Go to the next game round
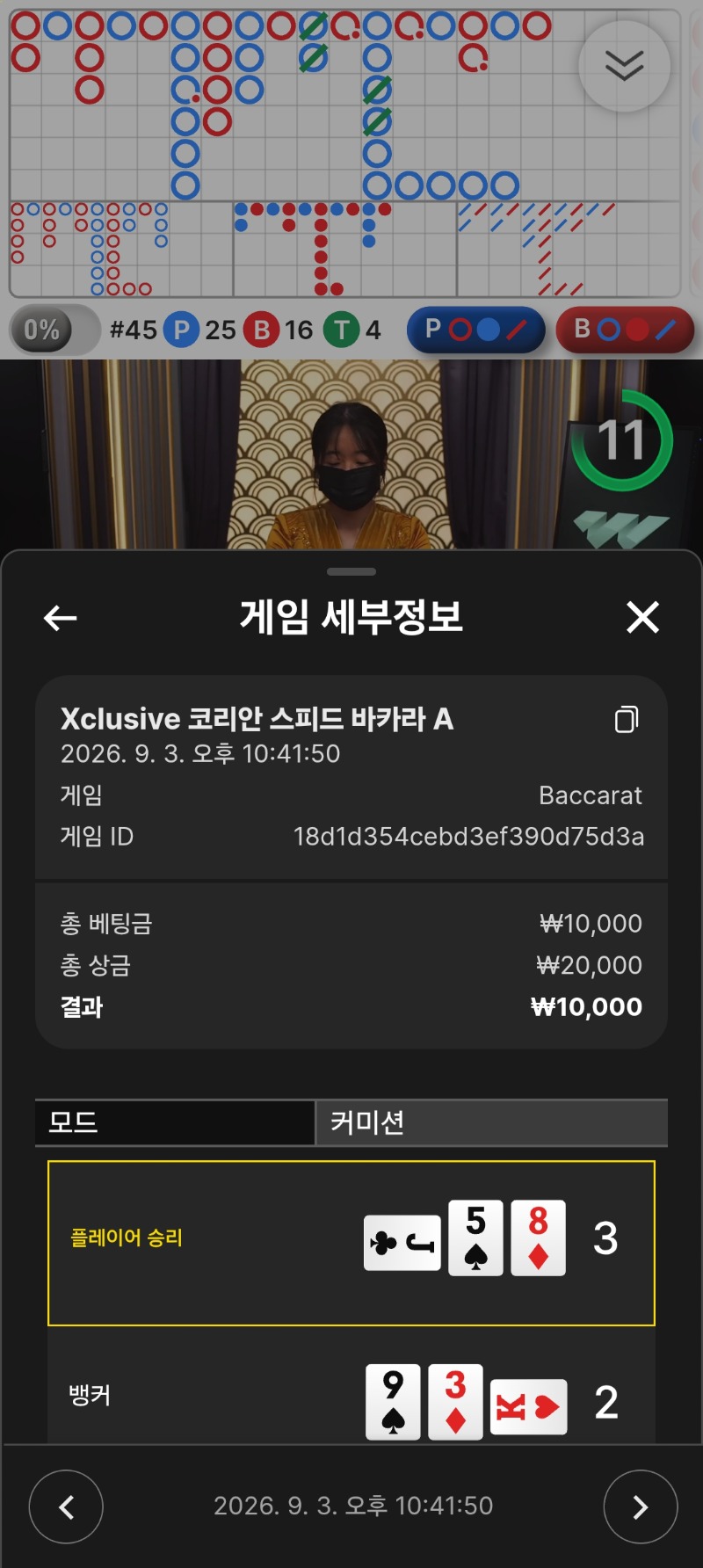This screenshot has height=1568, width=703. [x=641, y=1506]
